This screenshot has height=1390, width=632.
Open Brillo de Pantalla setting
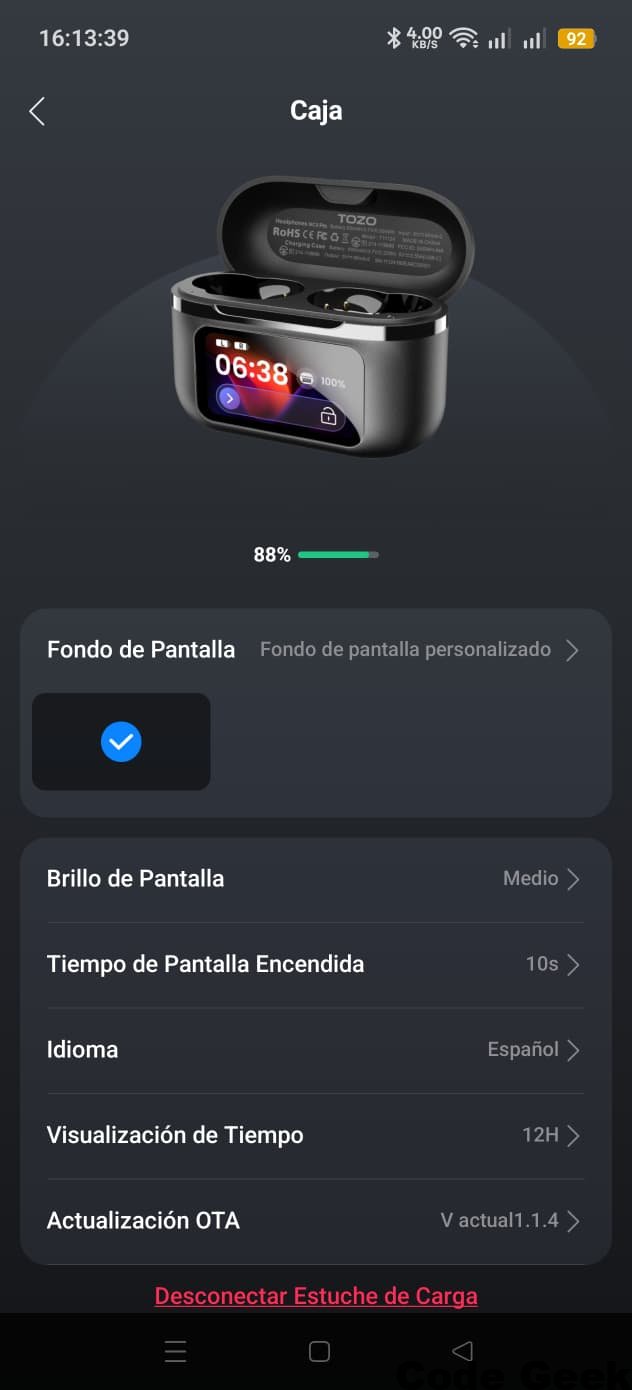315,879
